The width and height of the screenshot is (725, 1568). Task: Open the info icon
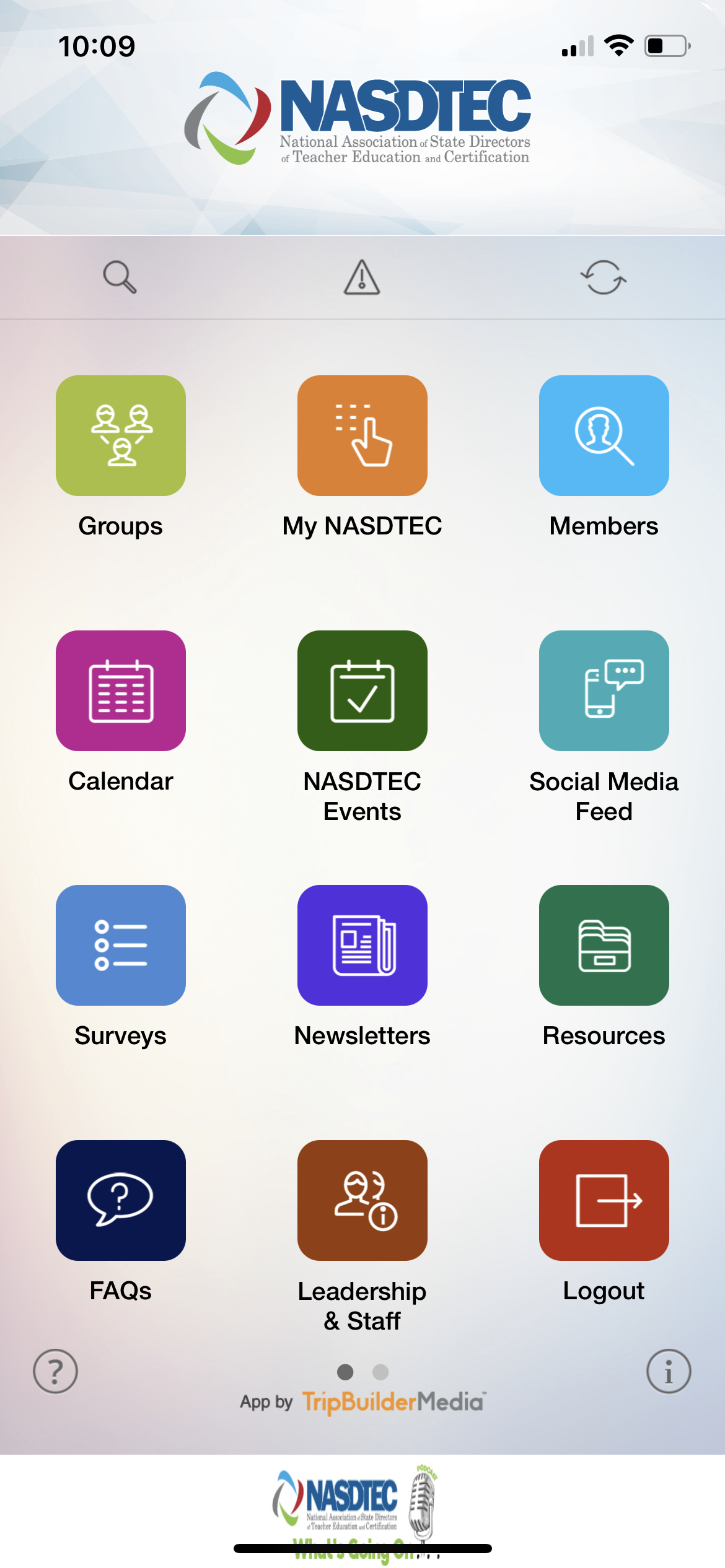click(669, 1371)
